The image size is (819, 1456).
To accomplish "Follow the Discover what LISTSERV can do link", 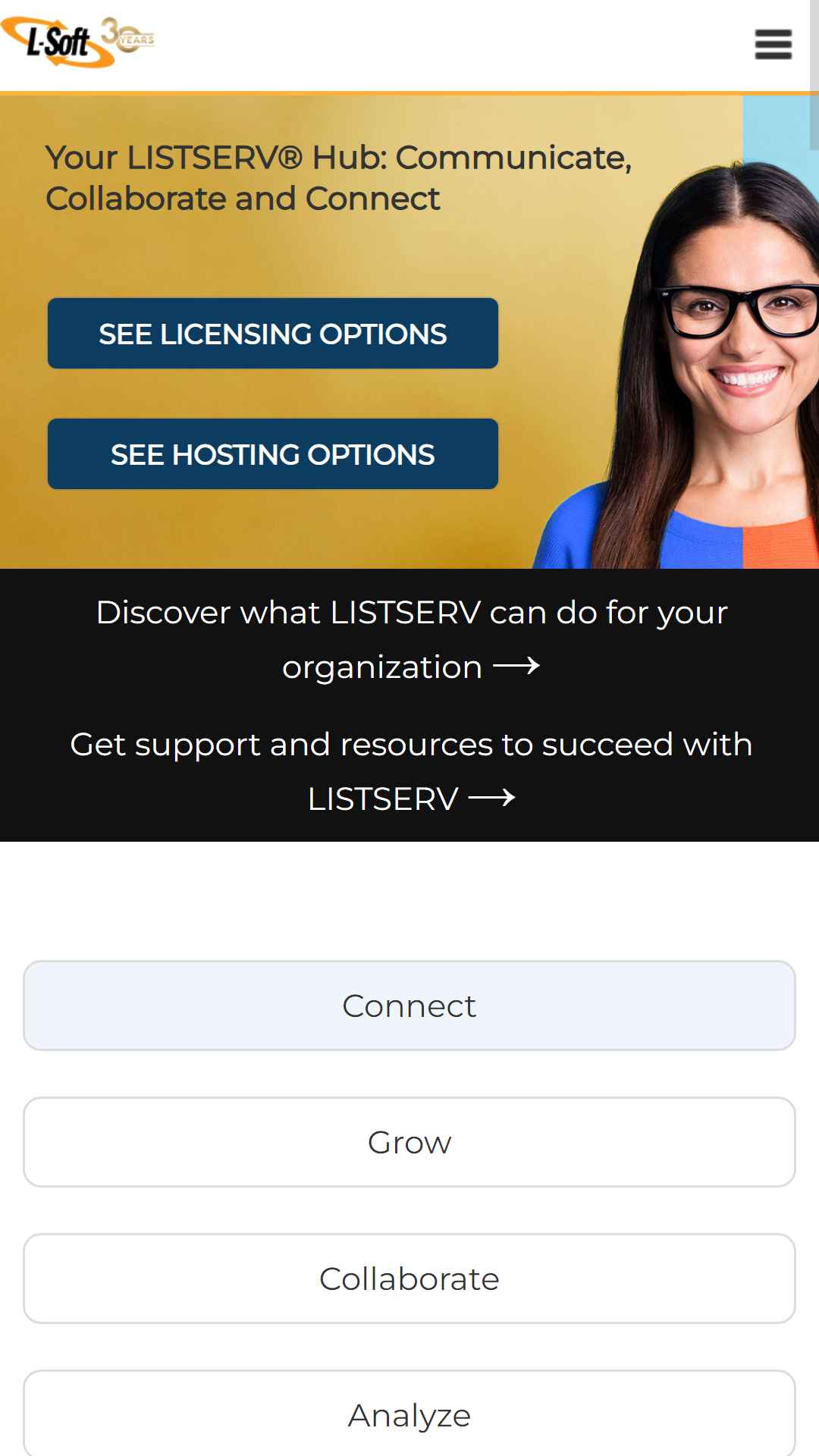I will (411, 639).
